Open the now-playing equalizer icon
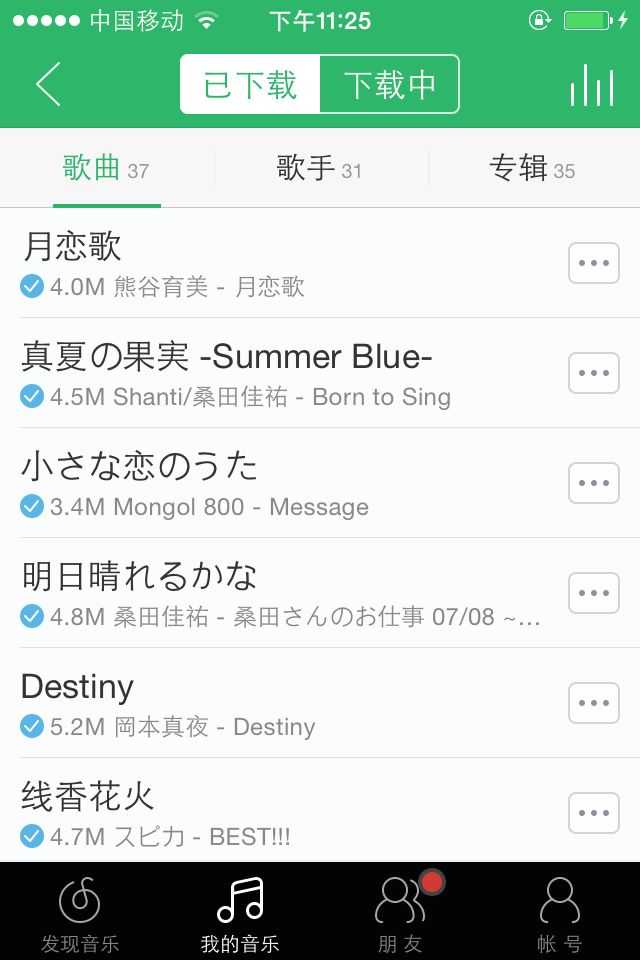The height and width of the screenshot is (960, 640). tap(592, 85)
